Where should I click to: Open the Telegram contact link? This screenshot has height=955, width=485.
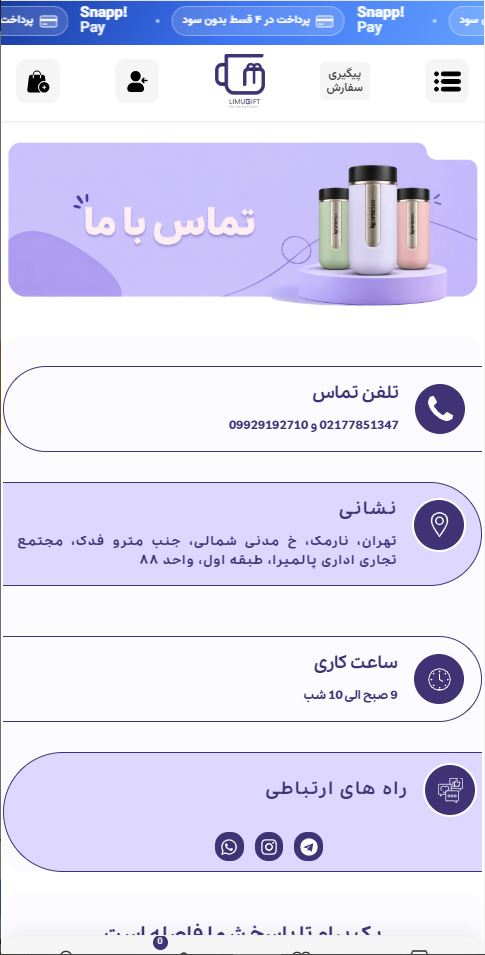pos(308,847)
